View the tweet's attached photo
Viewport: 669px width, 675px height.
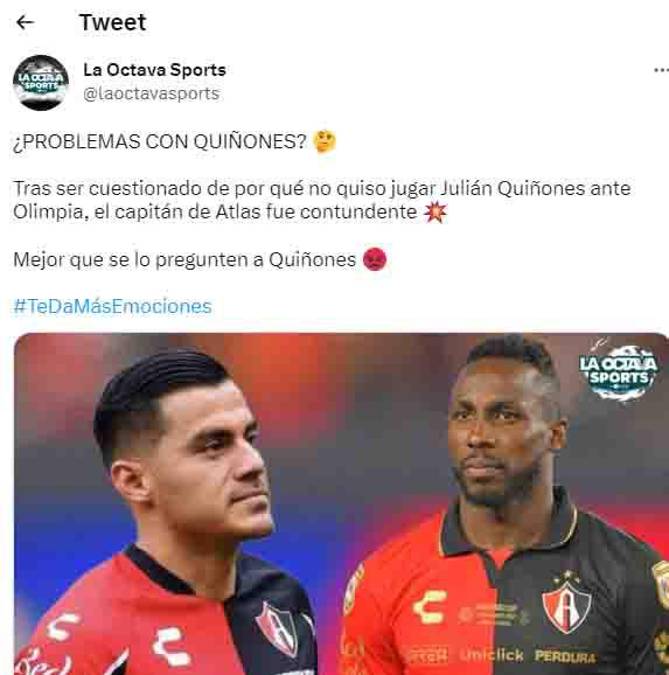pyautogui.click(x=340, y=503)
